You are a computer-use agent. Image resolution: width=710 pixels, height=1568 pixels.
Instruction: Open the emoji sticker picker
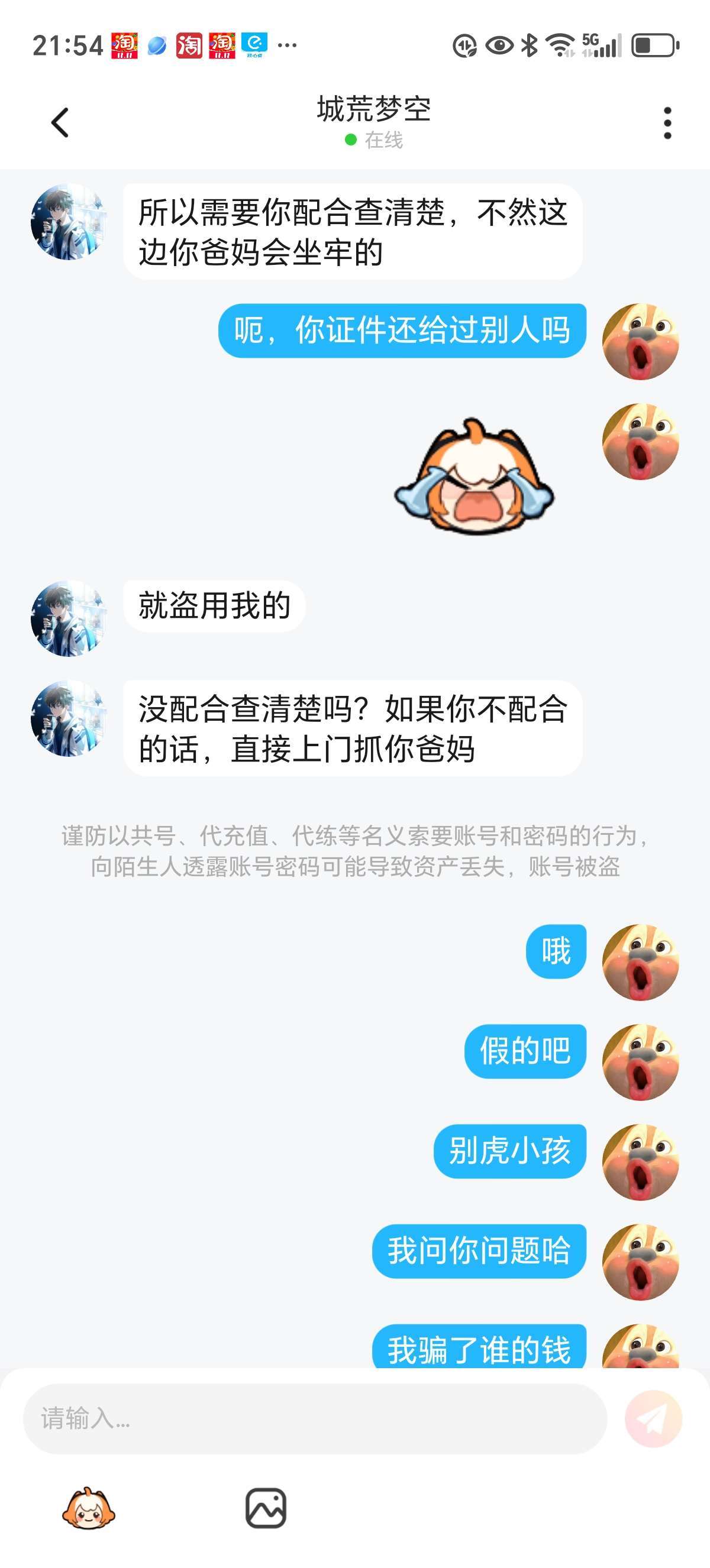tap(89, 1508)
